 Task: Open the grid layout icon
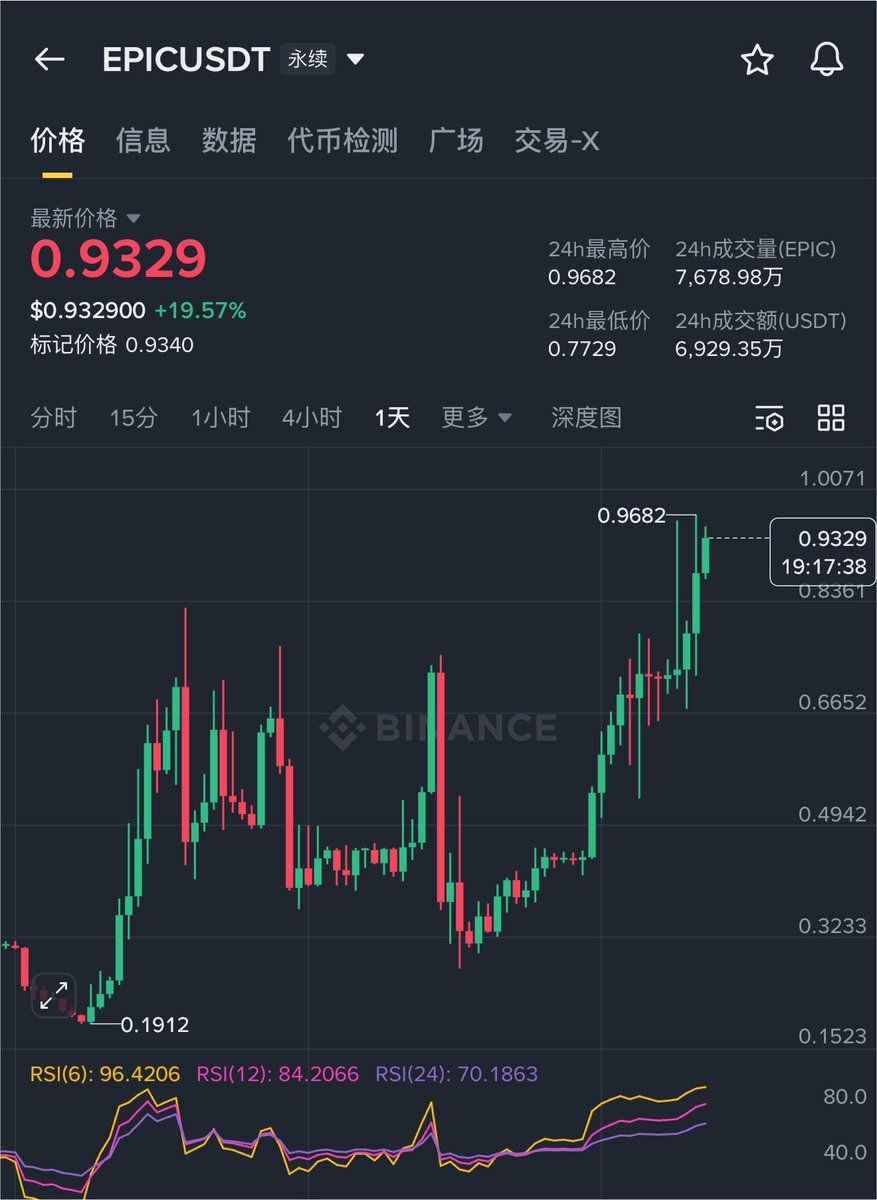coord(831,418)
